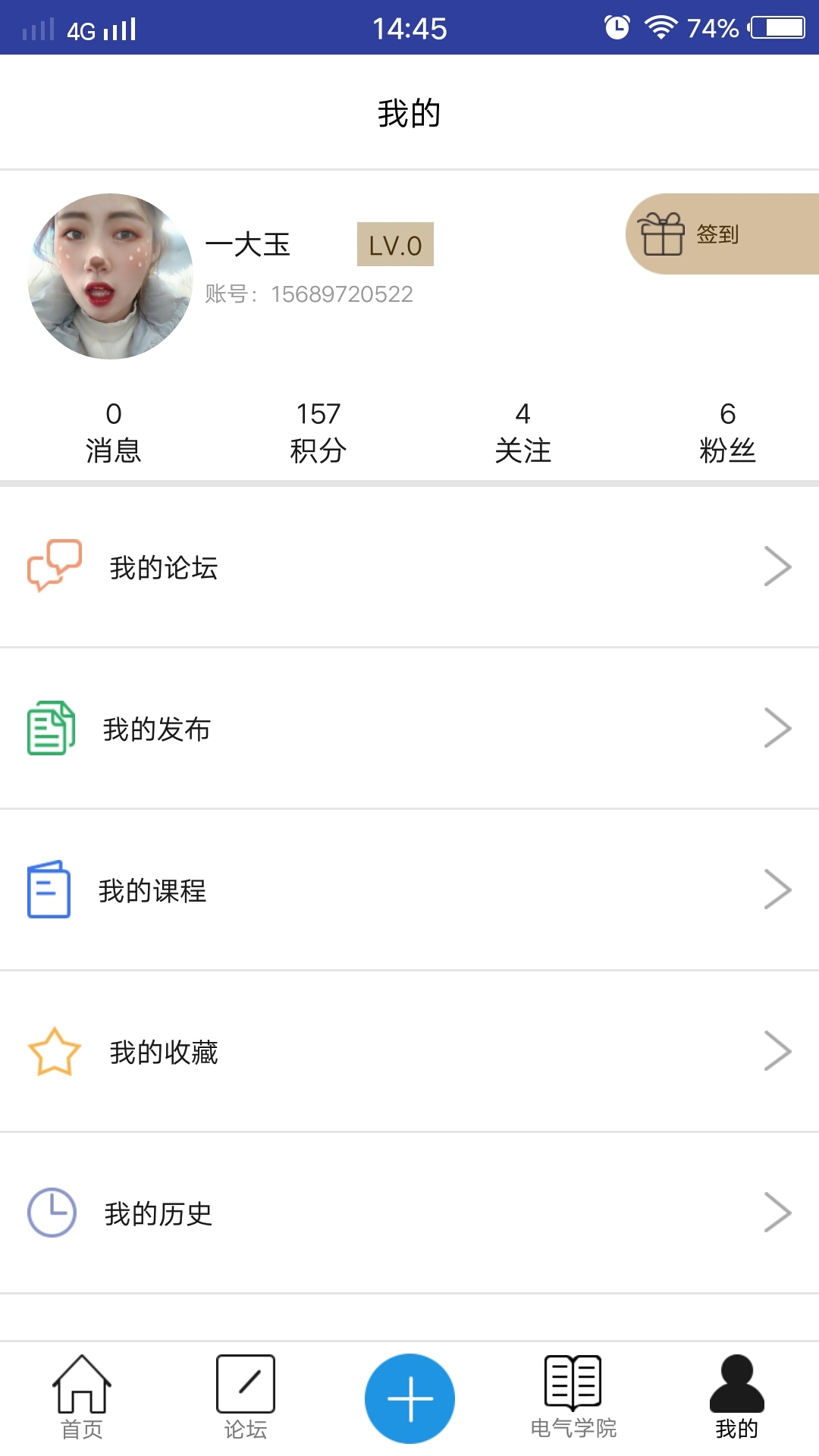819x1456 pixels.
Task: Tap the gift icon in the 签到 button
Action: coord(663,235)
